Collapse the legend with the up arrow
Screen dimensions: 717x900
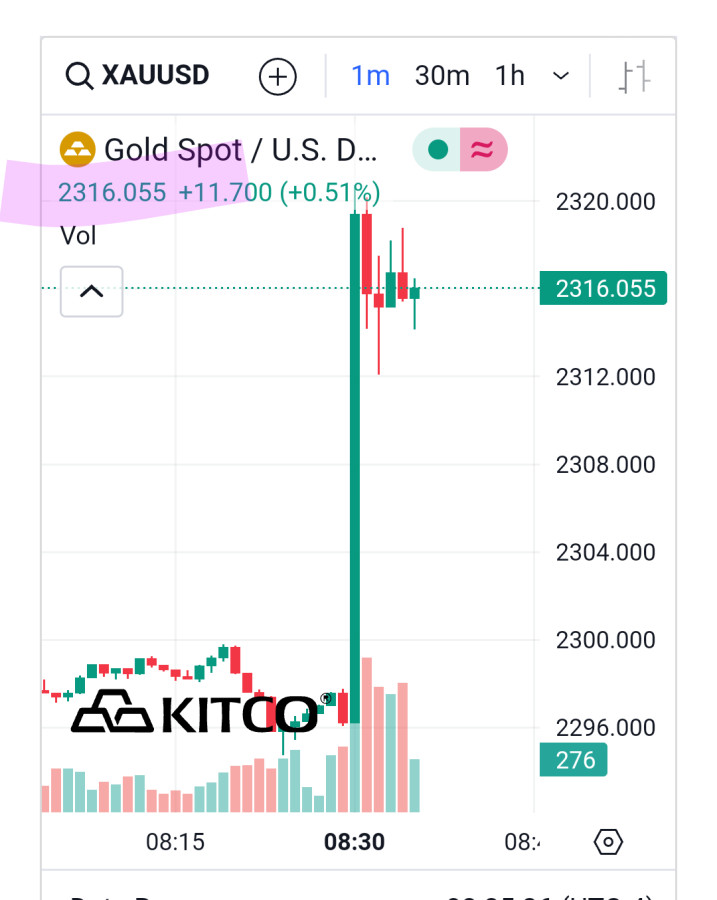91,291
